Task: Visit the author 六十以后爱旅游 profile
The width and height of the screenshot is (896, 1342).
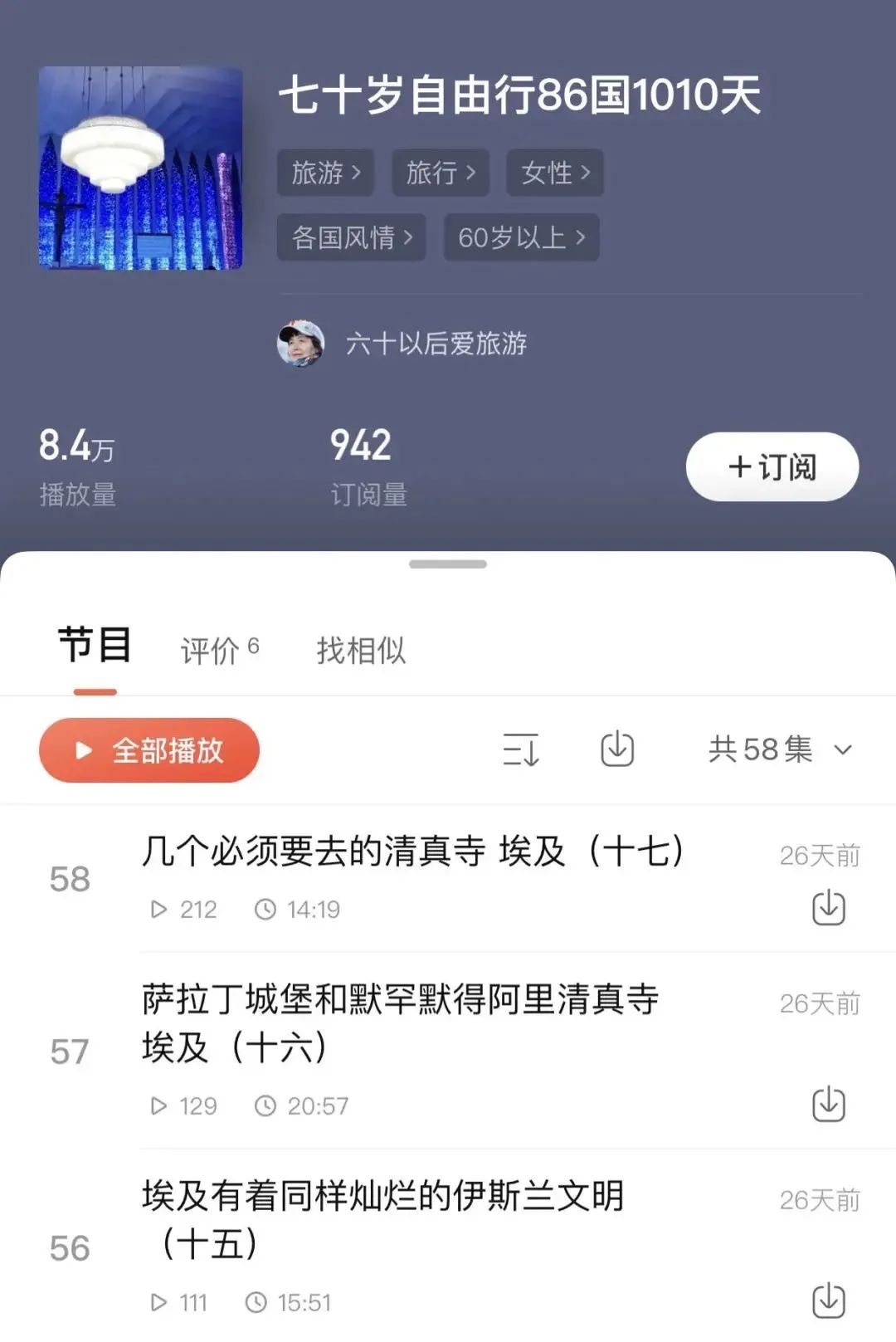Action: point(436,343)
